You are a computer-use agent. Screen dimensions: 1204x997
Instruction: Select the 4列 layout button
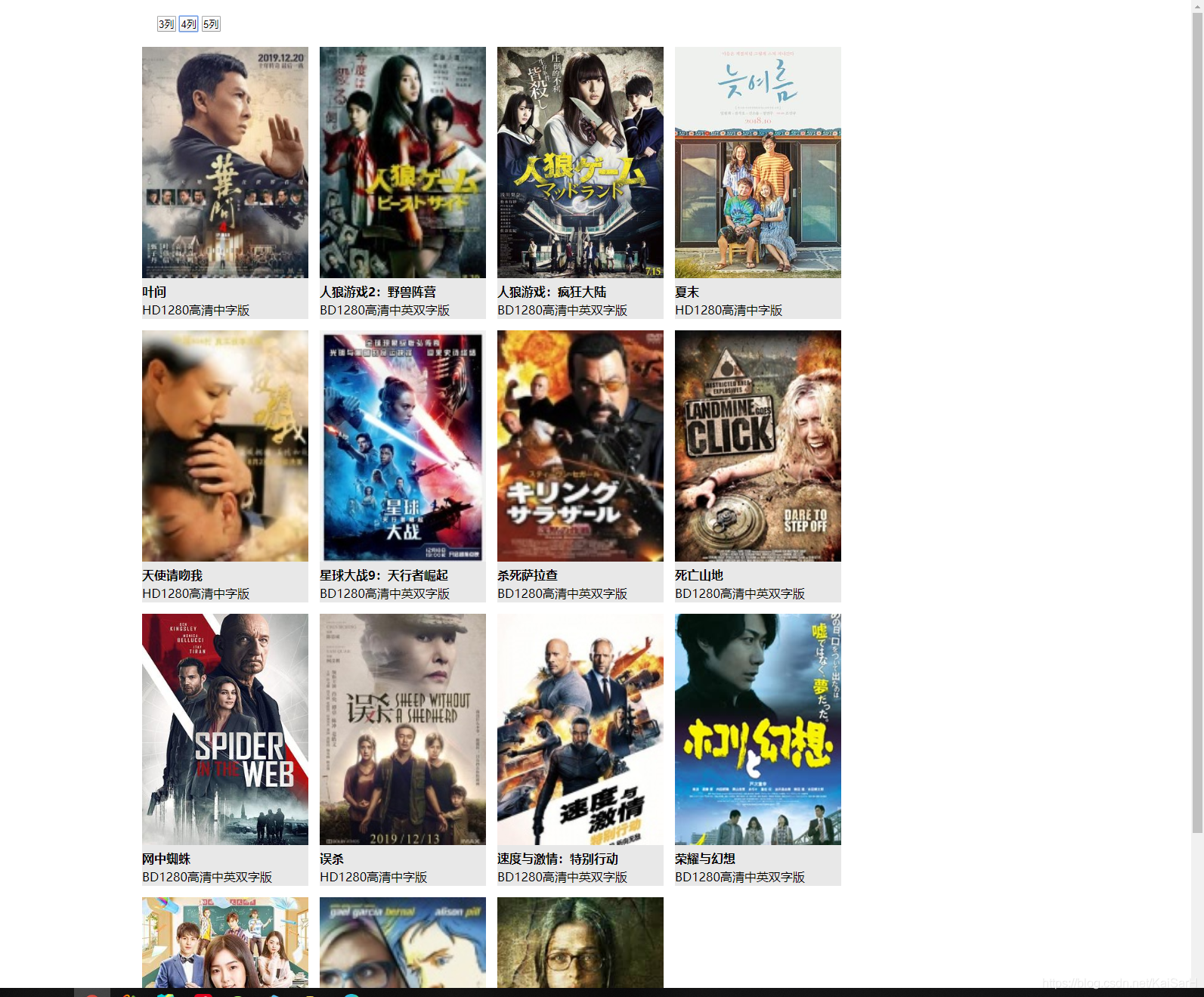188,24
